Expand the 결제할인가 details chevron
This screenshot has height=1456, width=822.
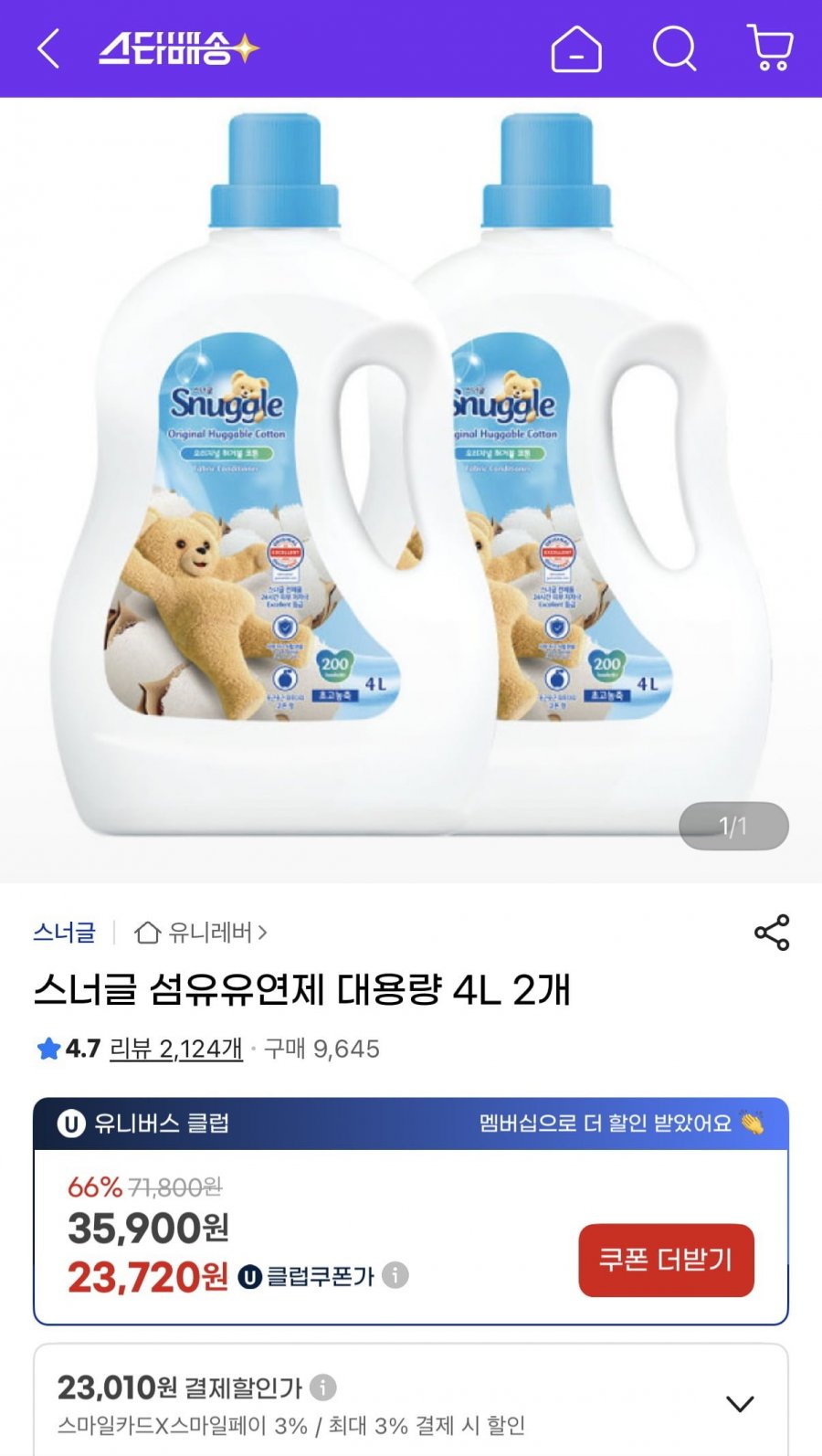point(740,1403)
